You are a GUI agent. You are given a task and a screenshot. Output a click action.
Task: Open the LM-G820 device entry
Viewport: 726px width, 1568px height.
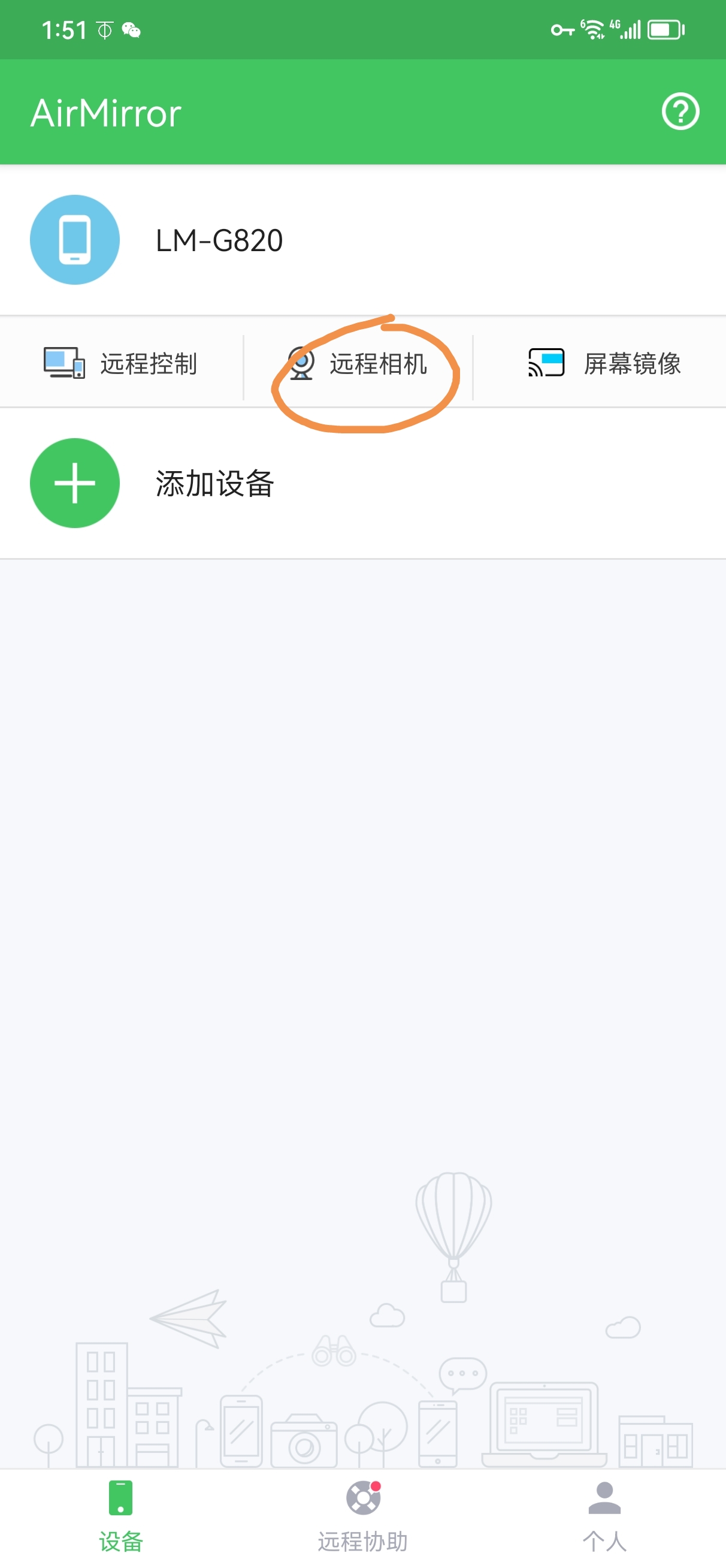[219, 240]
